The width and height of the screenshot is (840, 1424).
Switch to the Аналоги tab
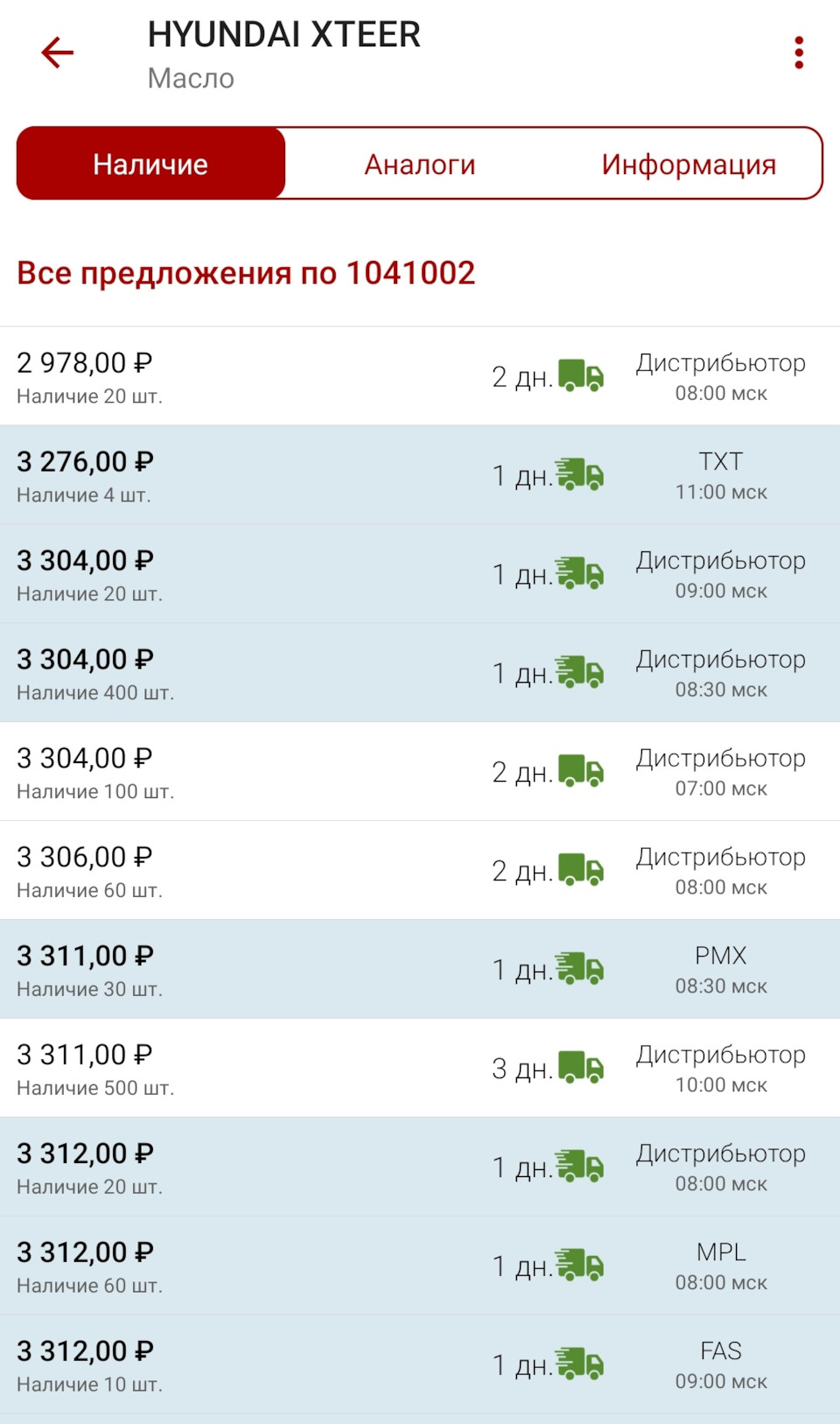click(420, 164)
